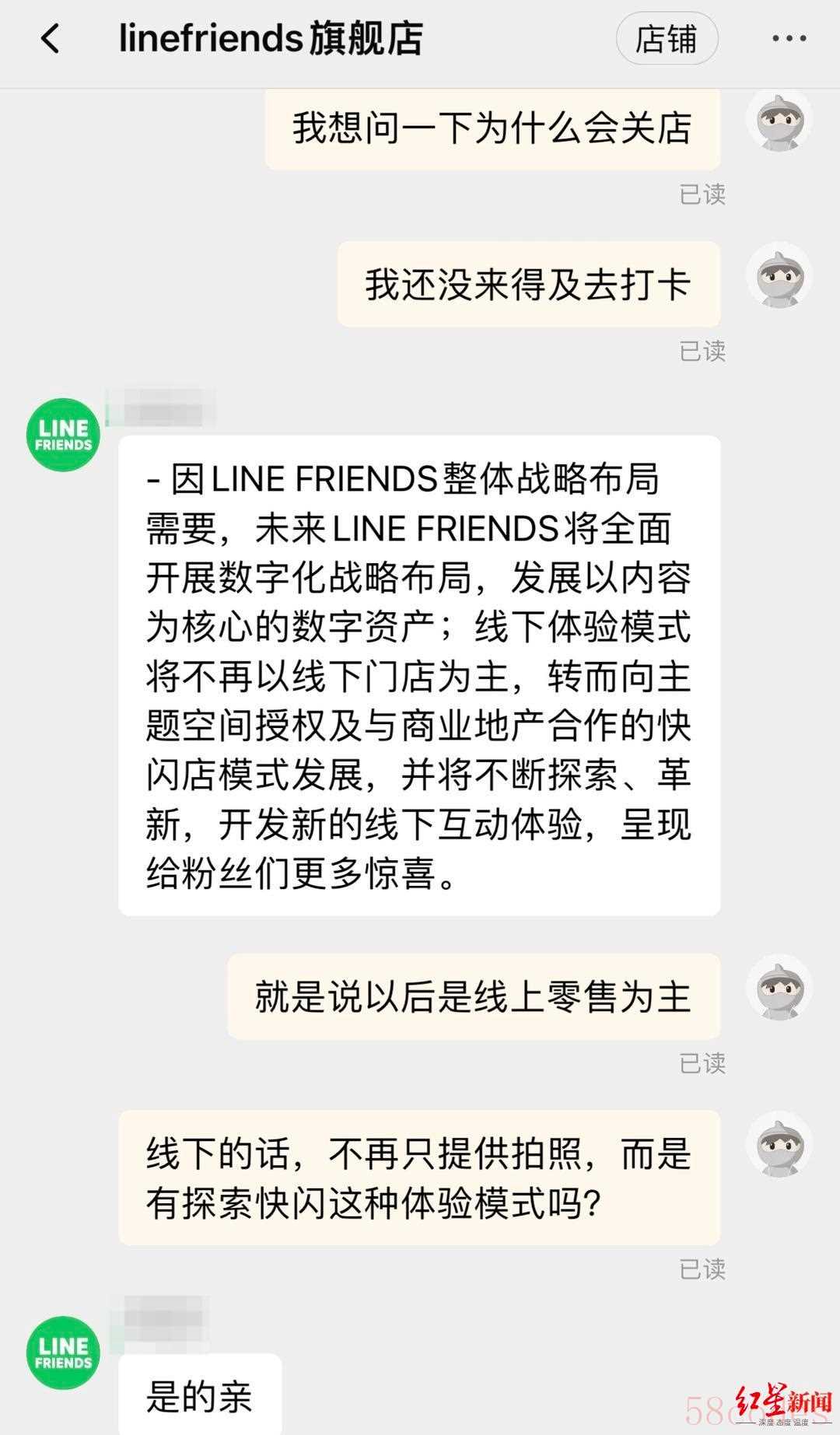Open the three-dot overflow menu
This screenshot has width=840, height=1435.
pyautogui.click(x=788, y=38)
